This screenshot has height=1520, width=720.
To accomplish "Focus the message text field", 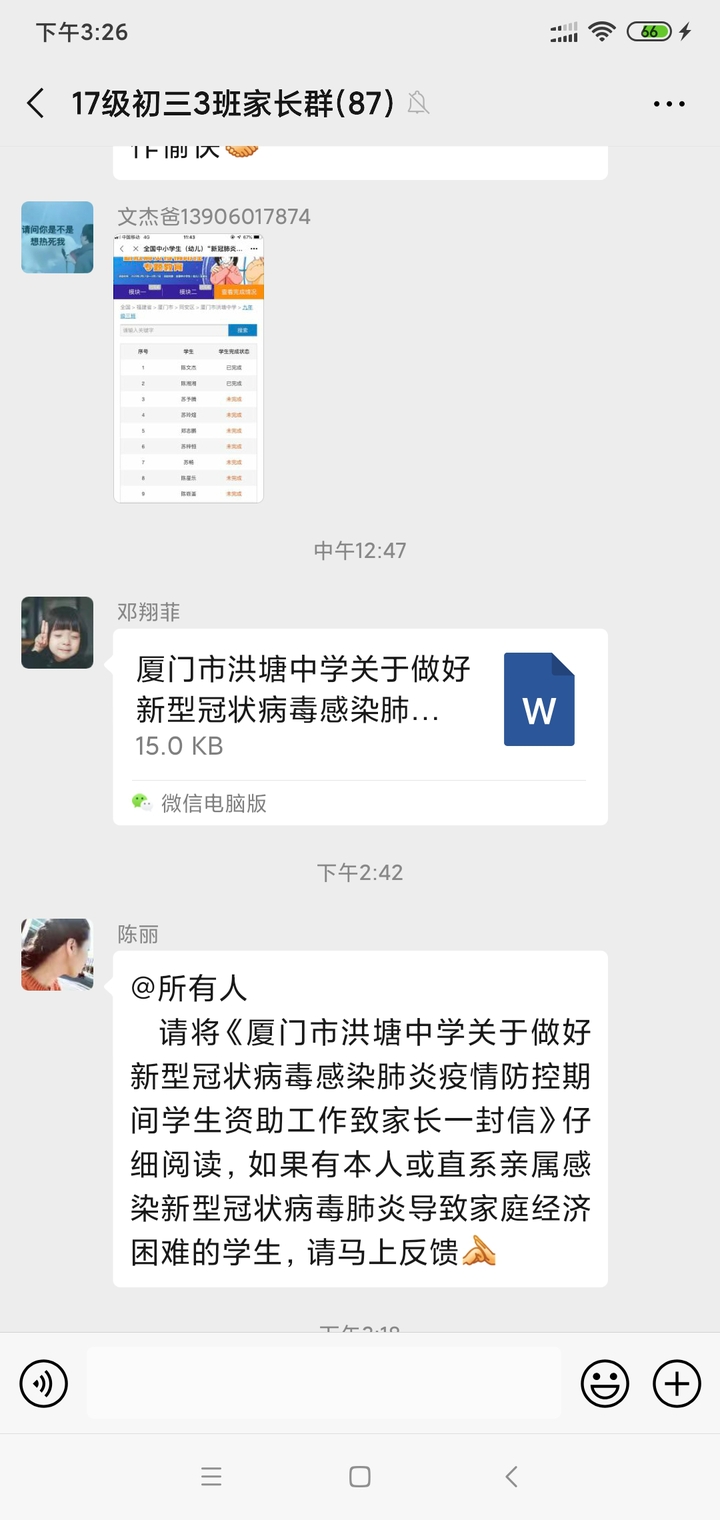I will [323, 1384].
